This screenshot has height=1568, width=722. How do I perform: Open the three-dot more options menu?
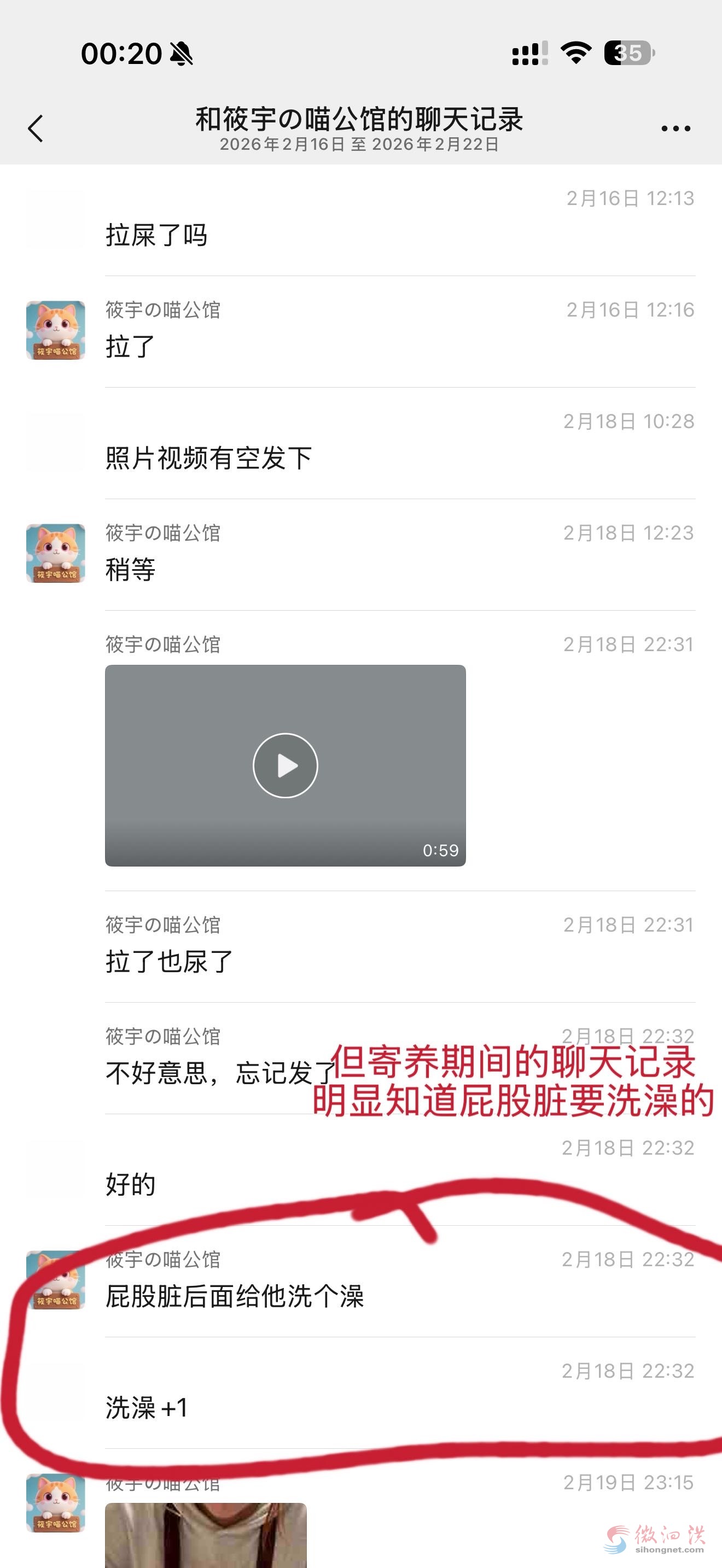tap(675, 128)
